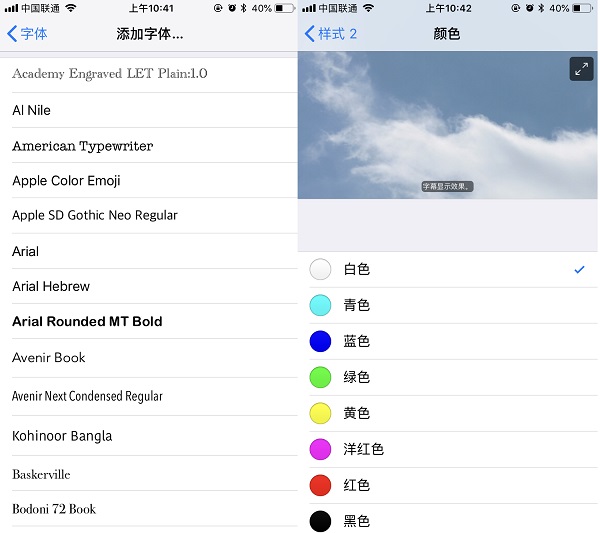Choose the Arial Hebrew font
The height and width of the screenshot is (533, 600).
(51, 286)
